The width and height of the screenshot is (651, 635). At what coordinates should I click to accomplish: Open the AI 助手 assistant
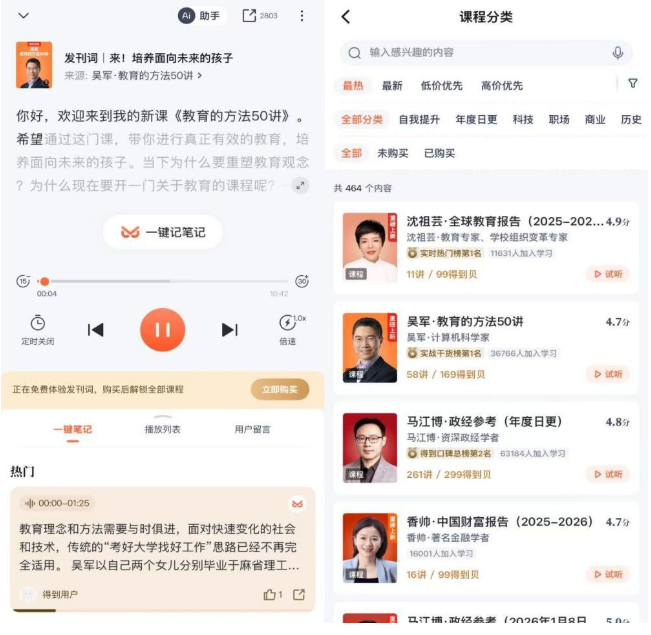(201, 16)
